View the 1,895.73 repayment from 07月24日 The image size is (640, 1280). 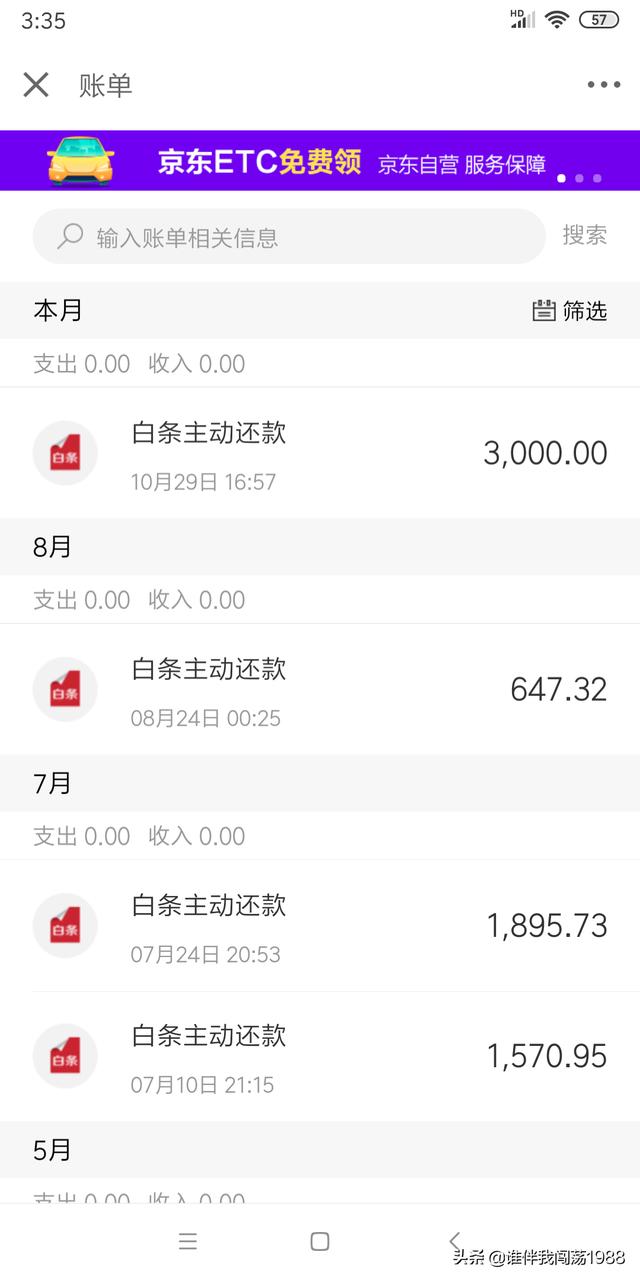320,926
